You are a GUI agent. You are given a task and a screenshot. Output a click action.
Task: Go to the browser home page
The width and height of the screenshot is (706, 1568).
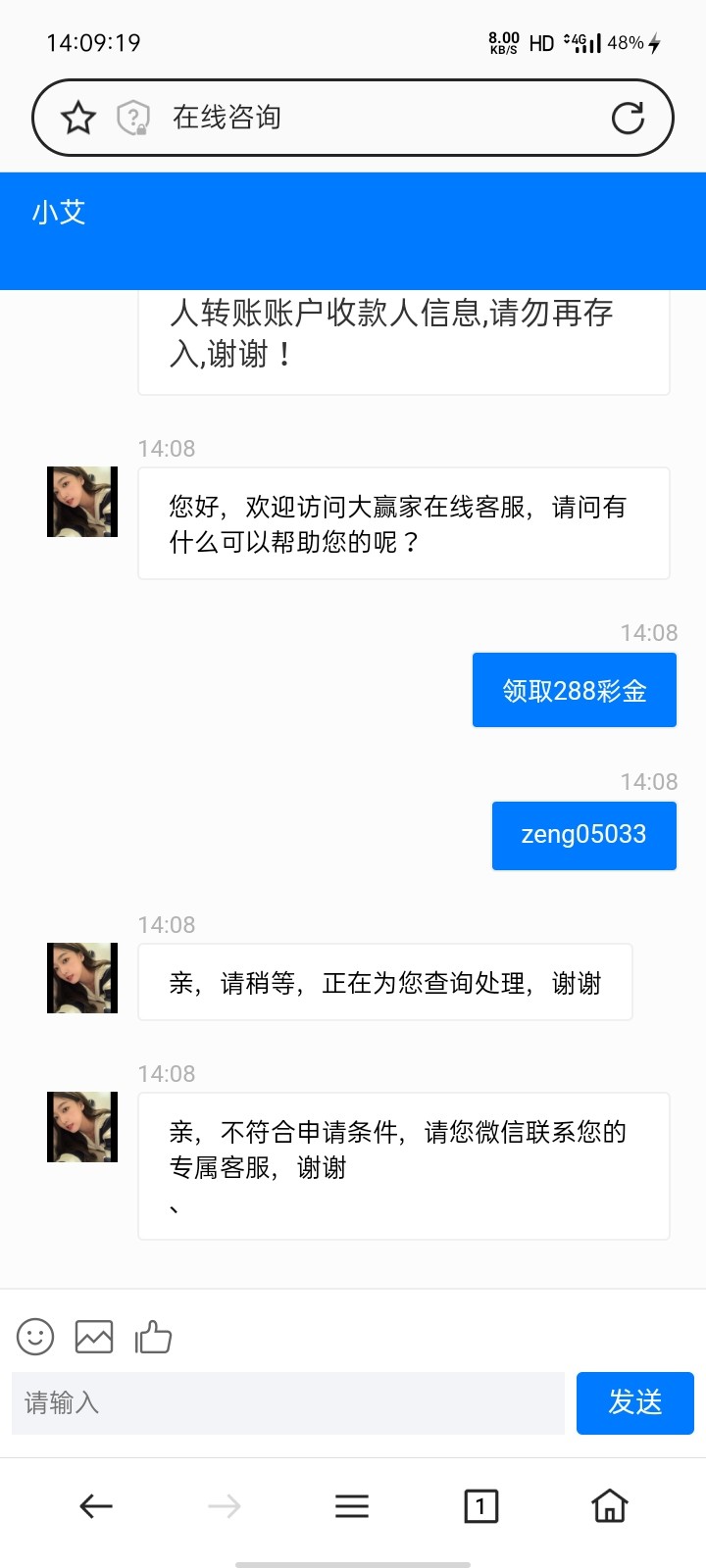point(609,1506)
